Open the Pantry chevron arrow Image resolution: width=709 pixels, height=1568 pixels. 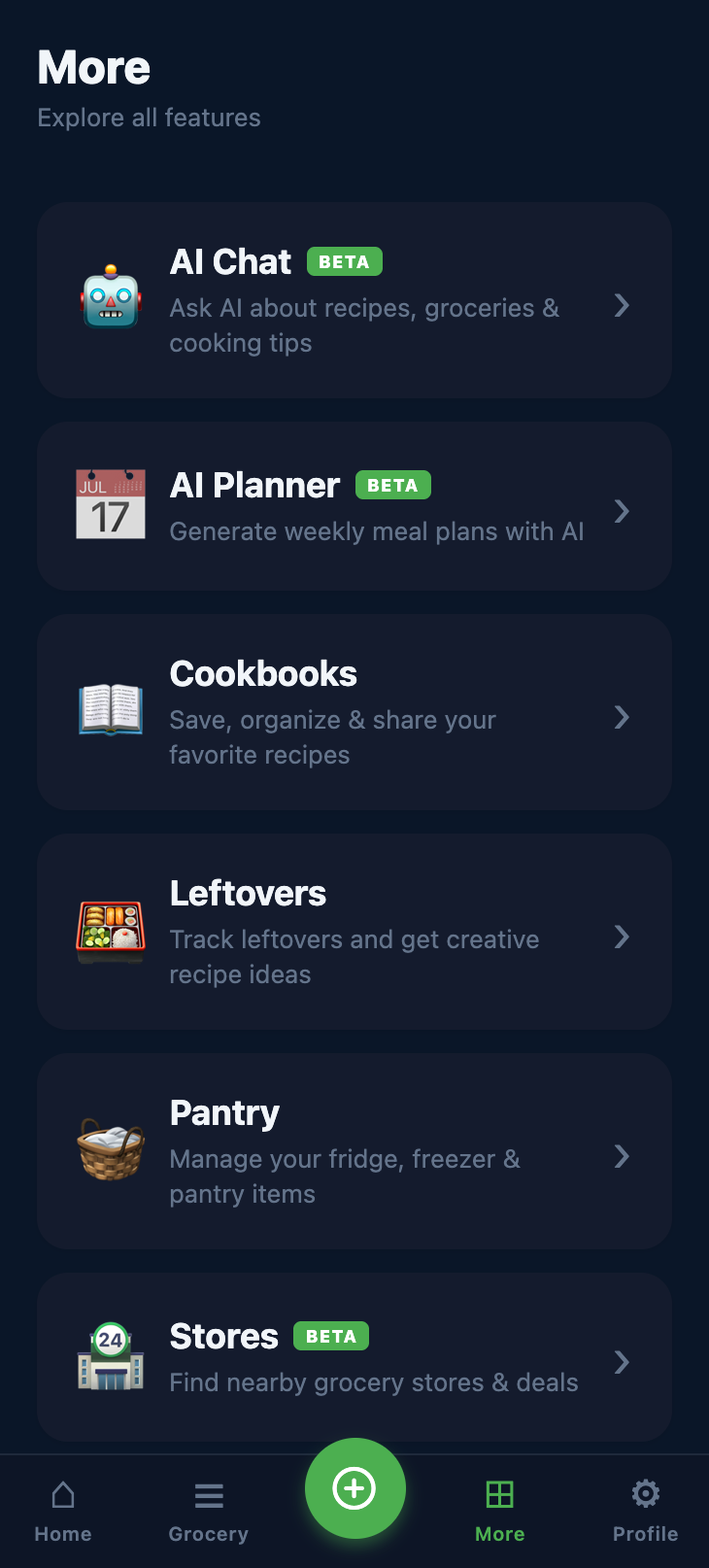622,1157
